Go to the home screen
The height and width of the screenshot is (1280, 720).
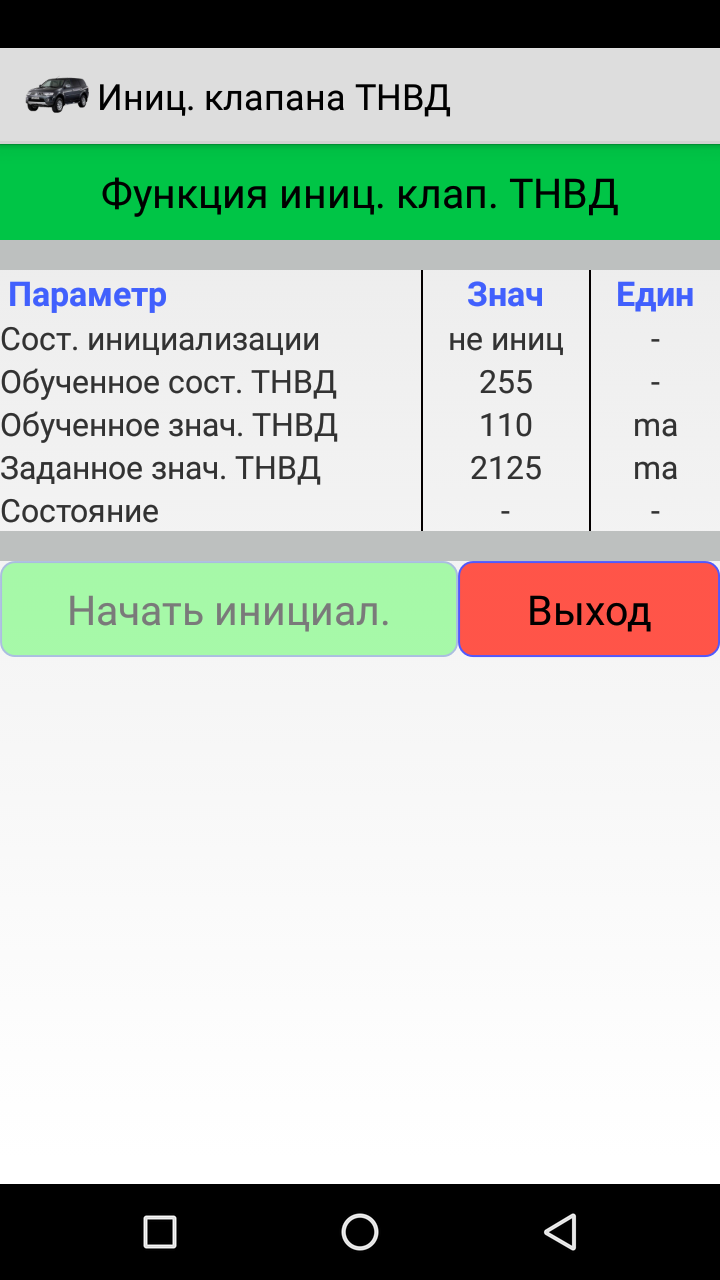(360, 1232)
